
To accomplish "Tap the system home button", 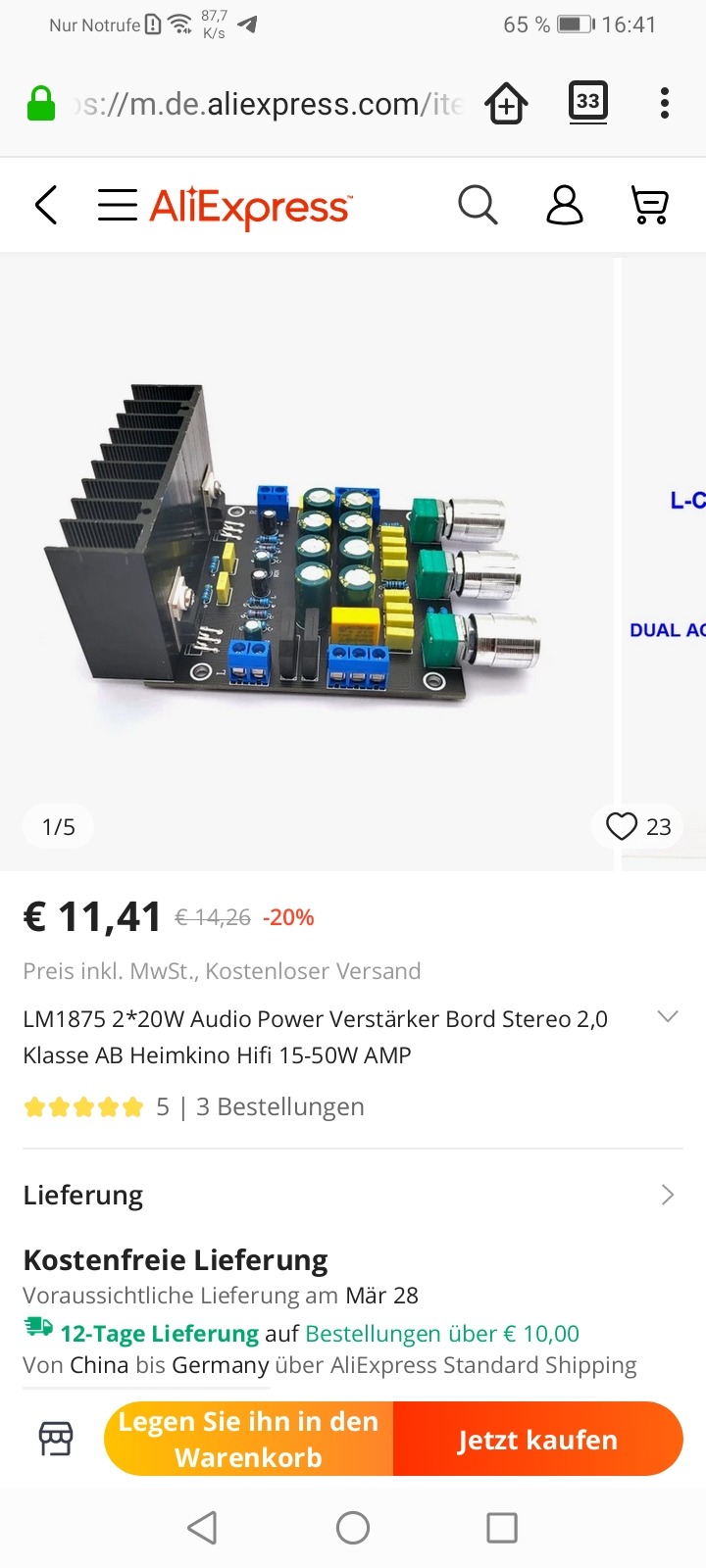I will click(353, 1527).
